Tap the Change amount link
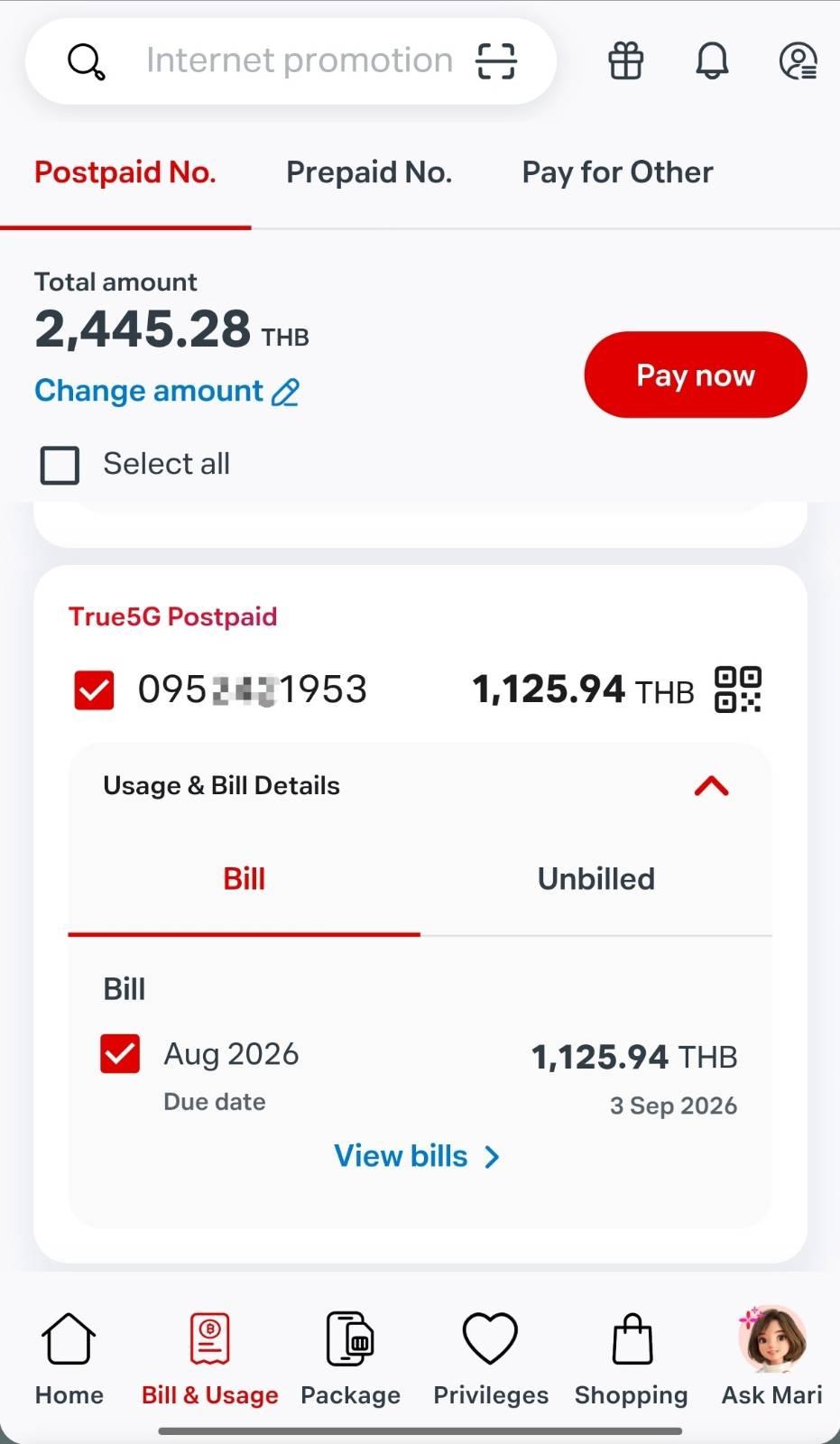The height and width of the screenshot is (1444, 840). (x=167, y=391)
